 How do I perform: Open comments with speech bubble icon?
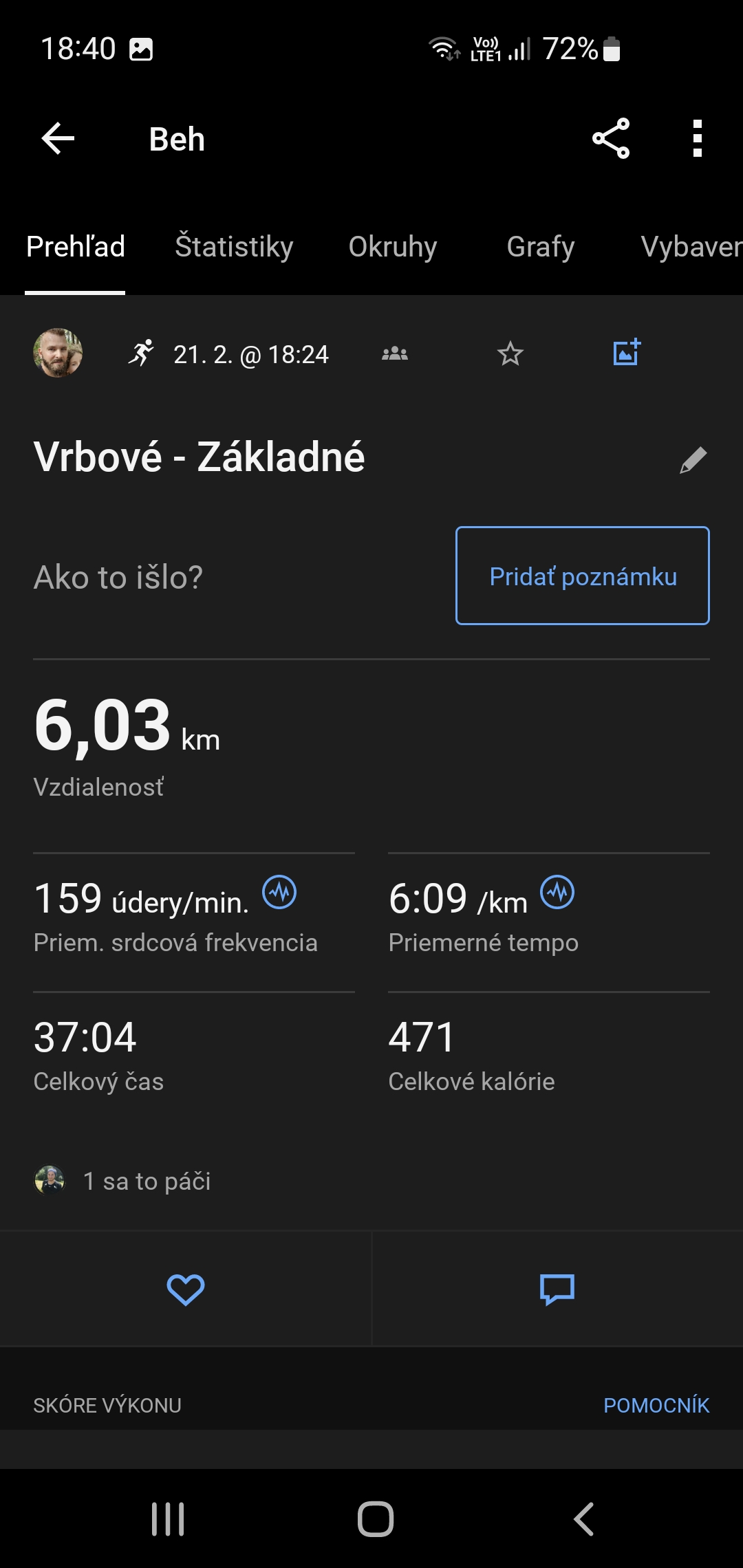click(x=557, y=1289)
